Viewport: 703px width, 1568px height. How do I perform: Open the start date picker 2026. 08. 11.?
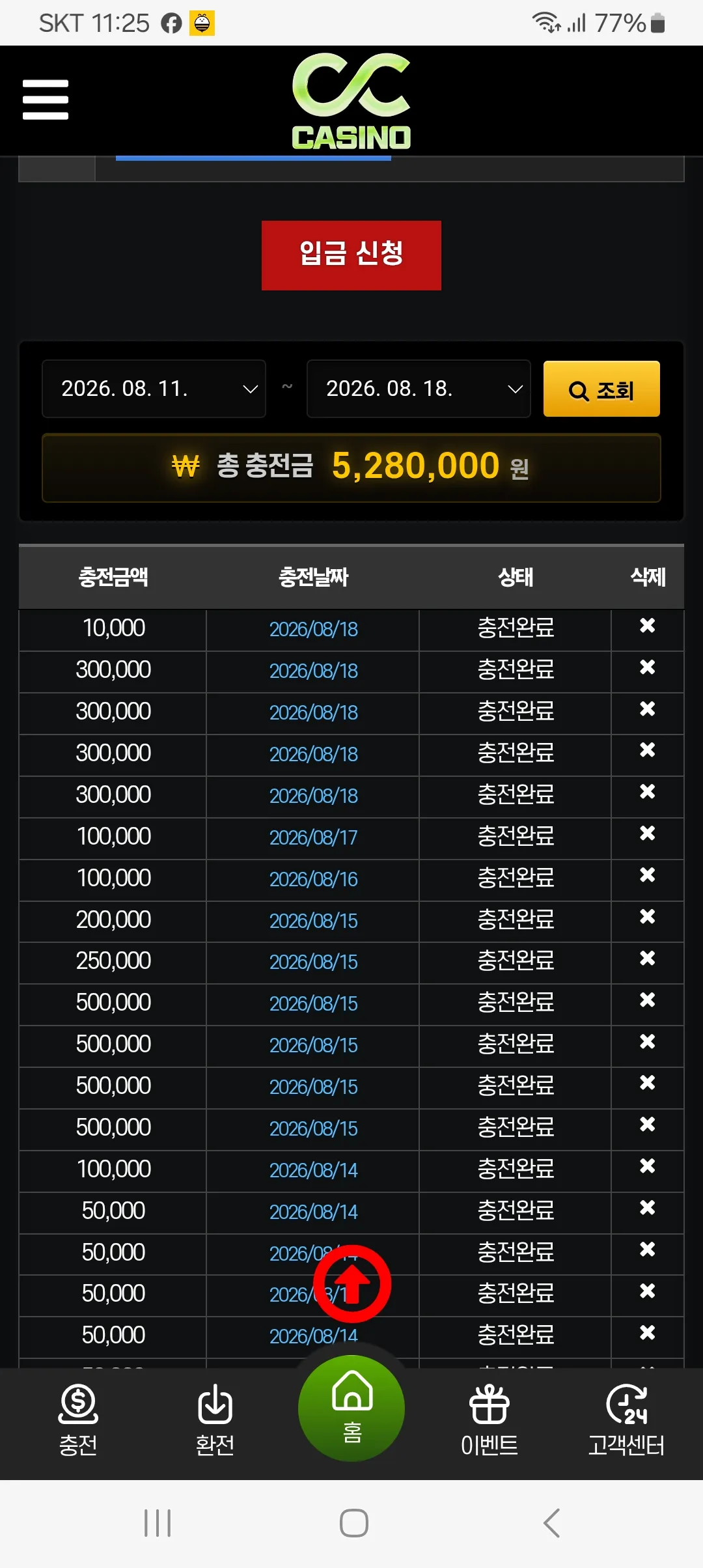click(154, 389)
